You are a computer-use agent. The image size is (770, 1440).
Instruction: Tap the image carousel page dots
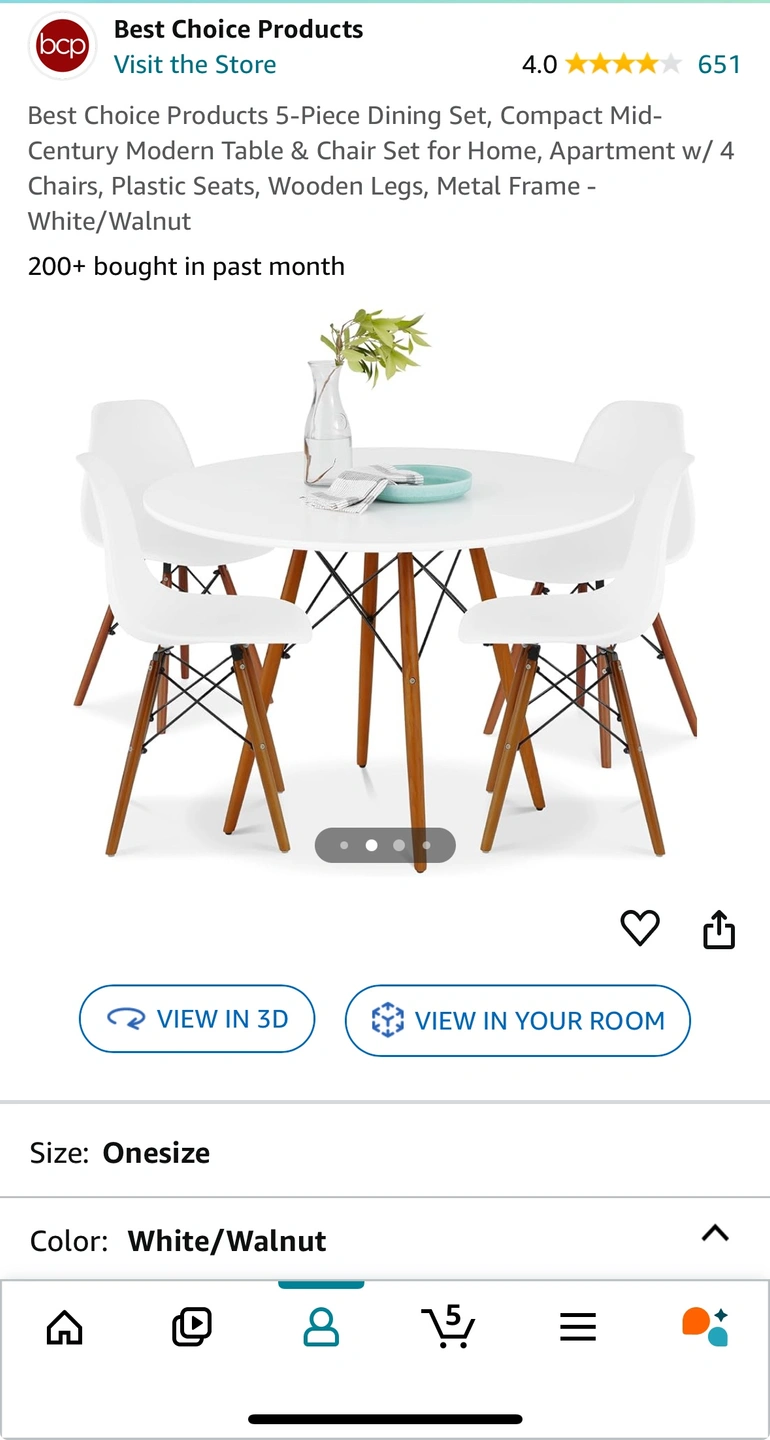385,845
